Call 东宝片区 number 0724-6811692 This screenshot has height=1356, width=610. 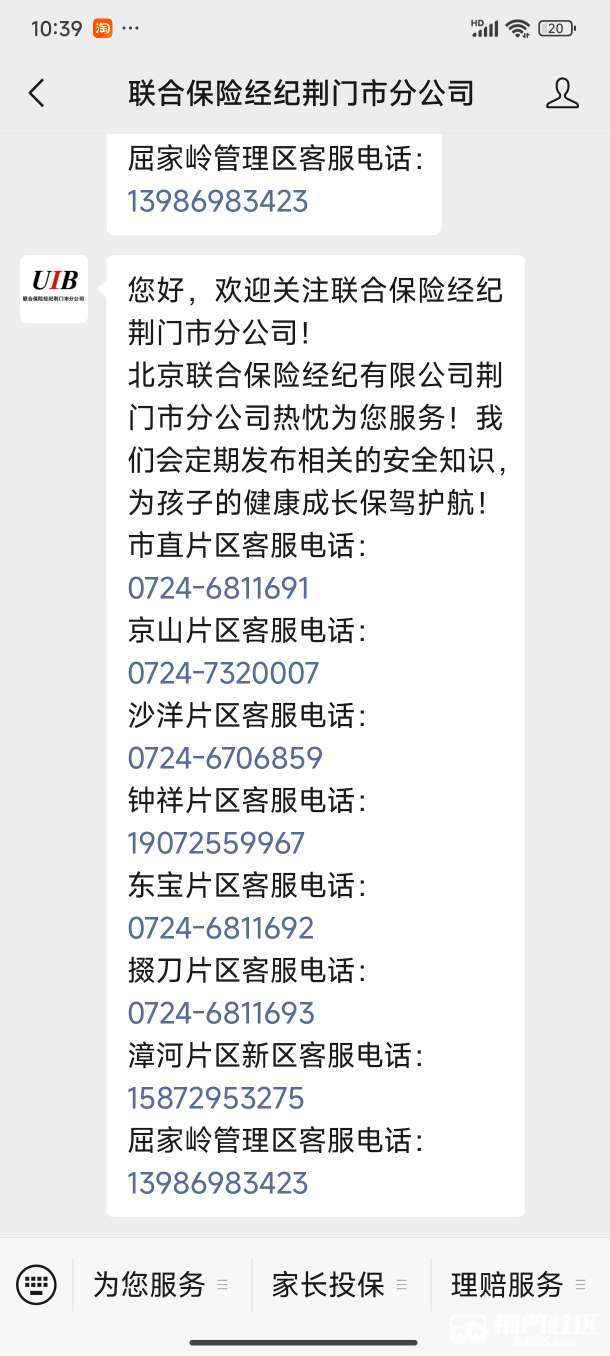(x=221, y=928)
